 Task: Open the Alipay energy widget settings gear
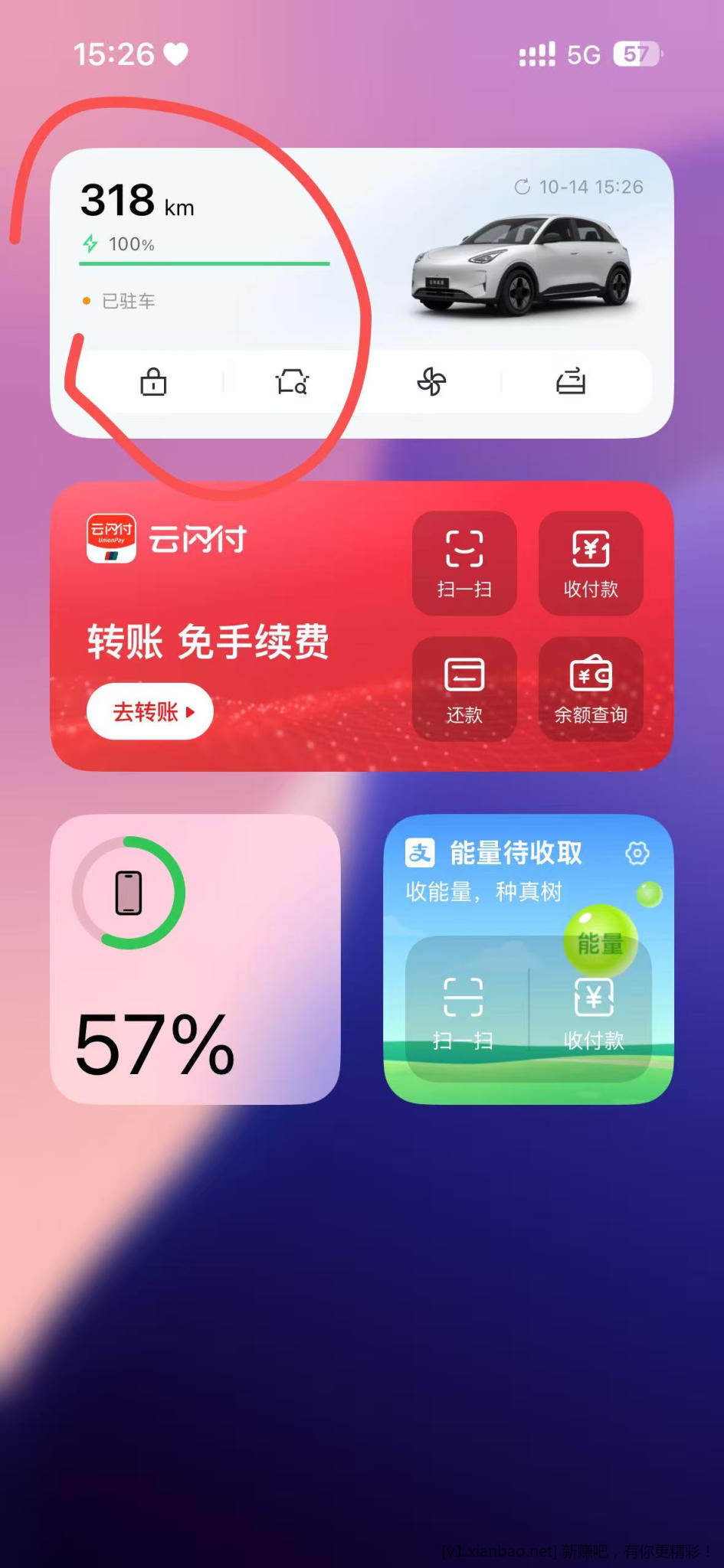click(x=637, y=853)
